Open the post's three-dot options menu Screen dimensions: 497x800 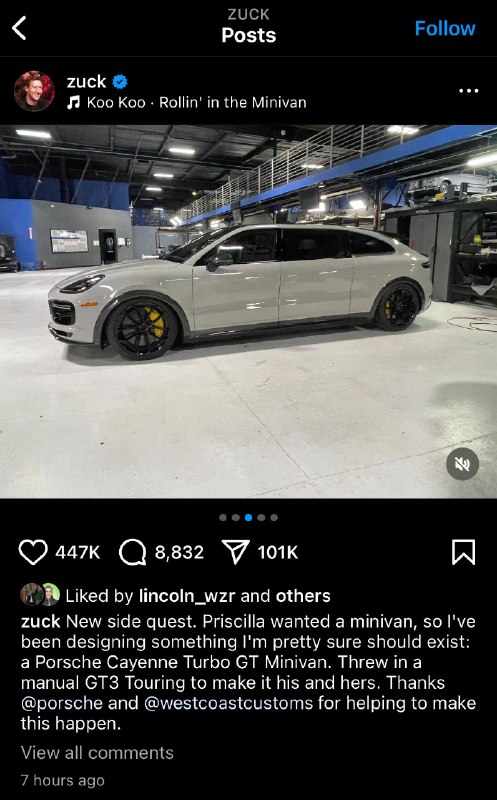[468, 91]
